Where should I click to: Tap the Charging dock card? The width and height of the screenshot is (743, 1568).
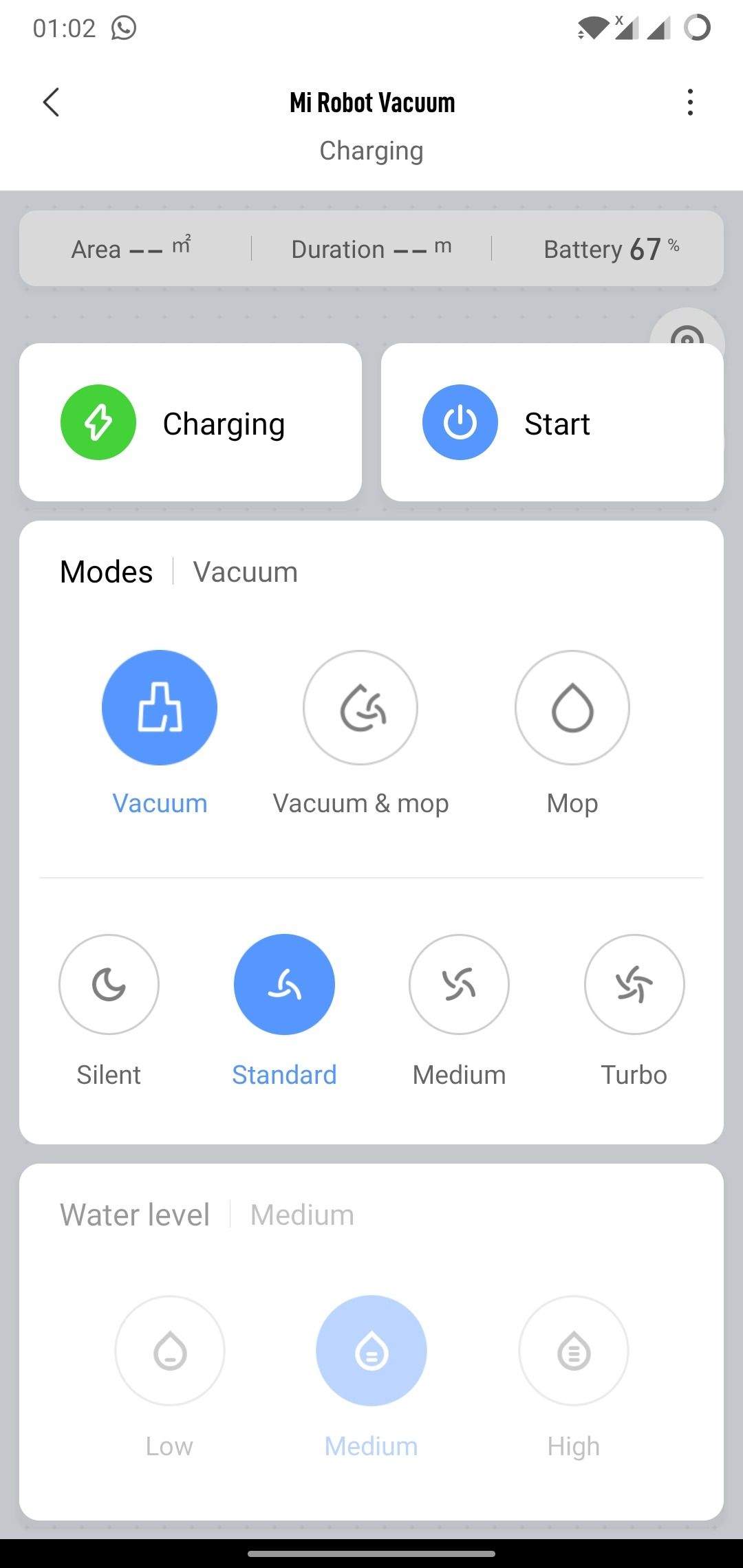pyautogui.click(x=191, y=422)
